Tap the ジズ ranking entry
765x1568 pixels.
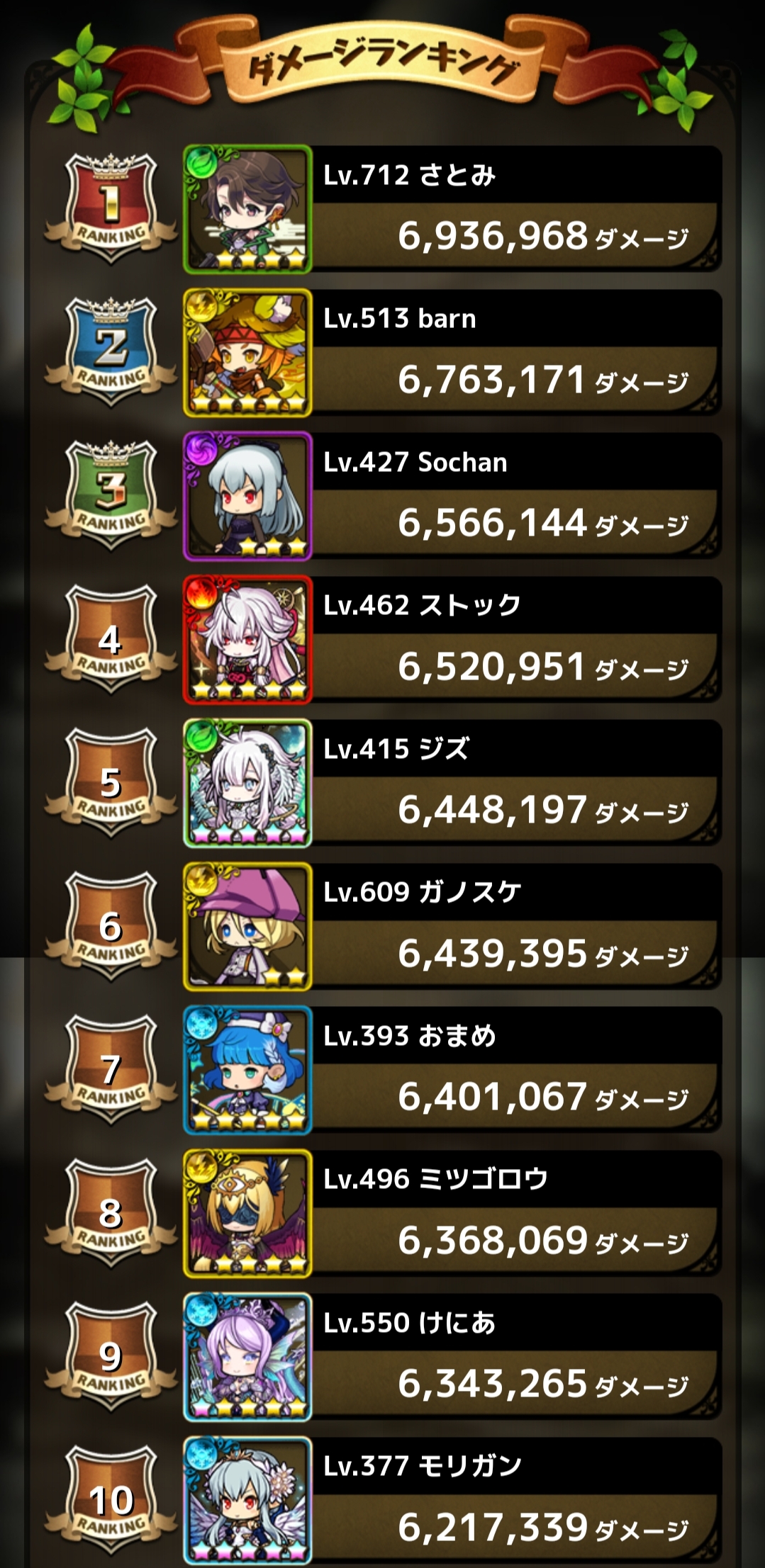516,783
